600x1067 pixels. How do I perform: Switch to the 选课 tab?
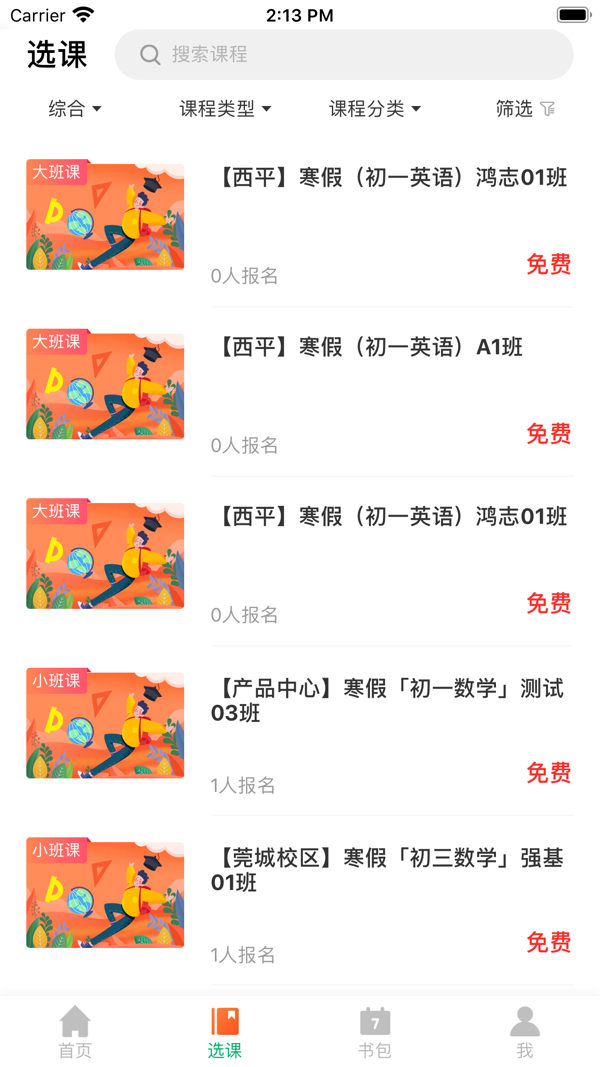(x=225, y=1032)
